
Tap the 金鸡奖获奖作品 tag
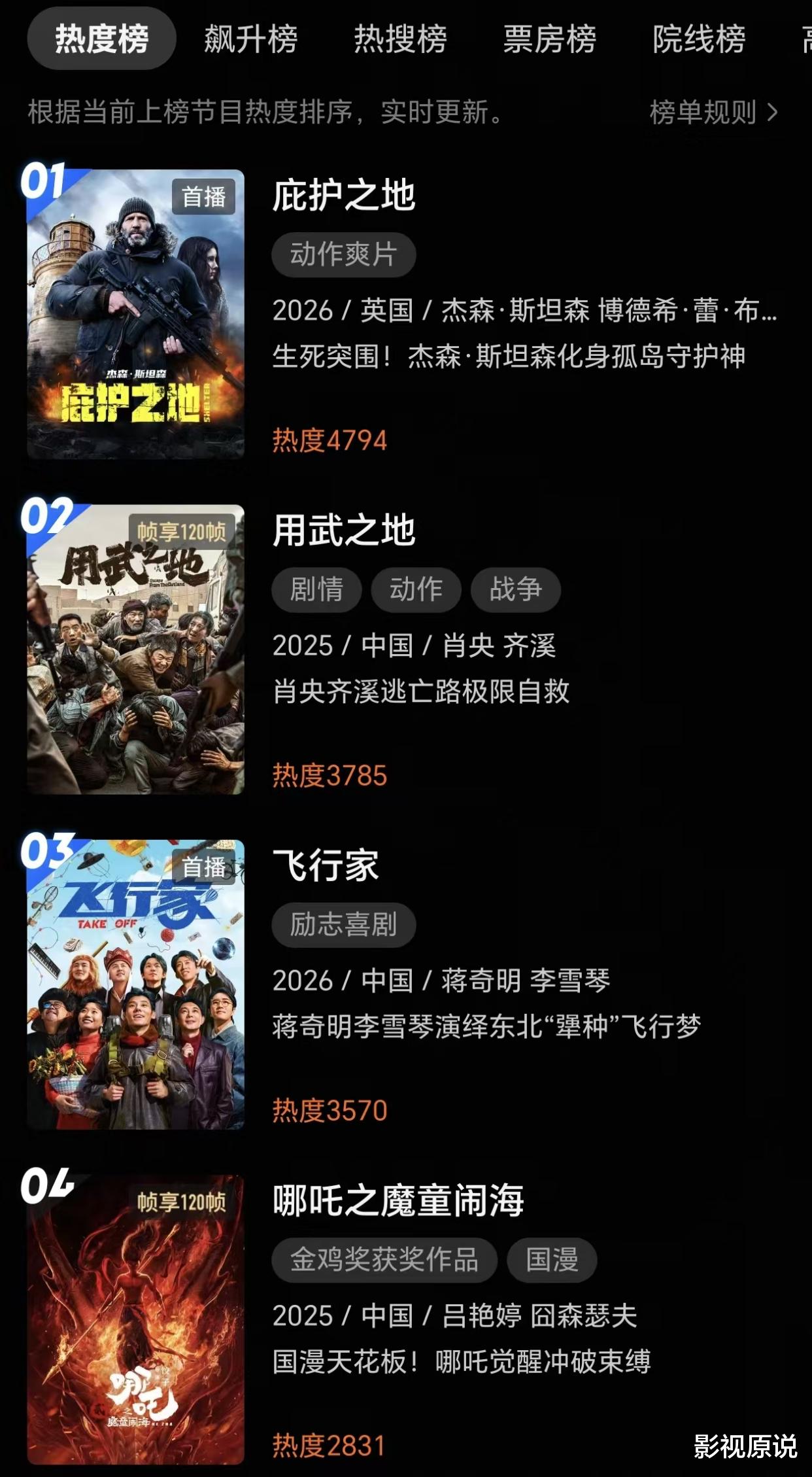coord(384,1259)
